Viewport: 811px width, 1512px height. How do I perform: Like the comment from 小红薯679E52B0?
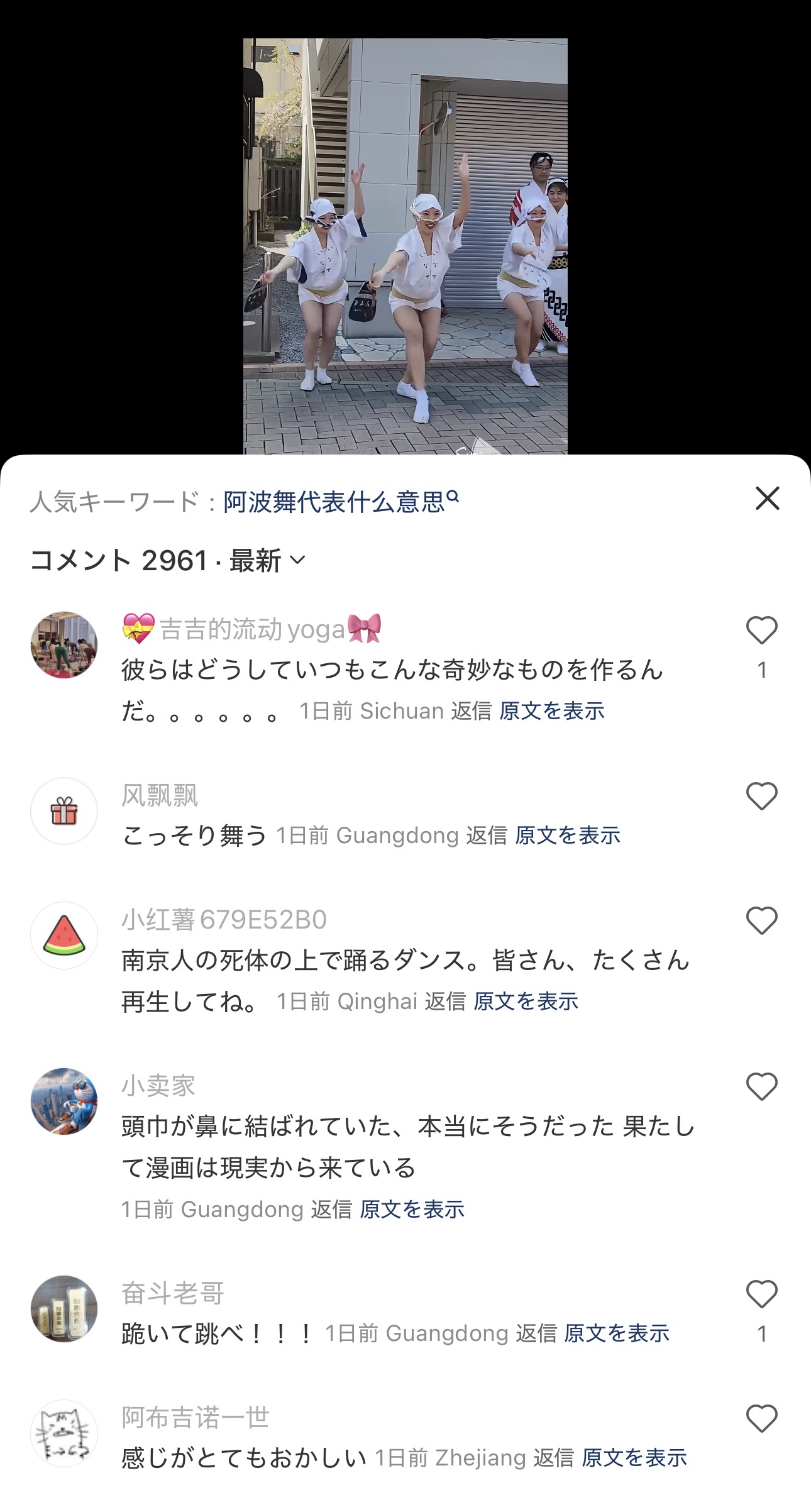point(761,921)
